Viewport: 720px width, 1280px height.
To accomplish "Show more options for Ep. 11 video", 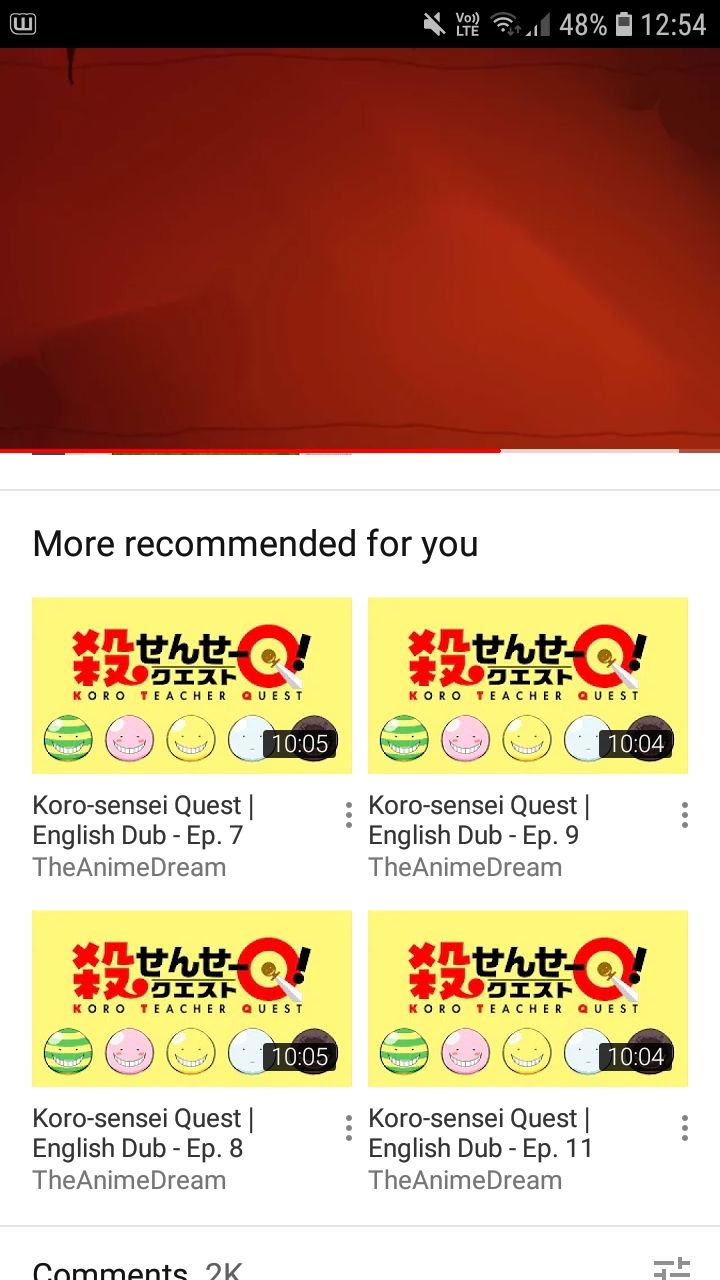I will pos(684,1128).
